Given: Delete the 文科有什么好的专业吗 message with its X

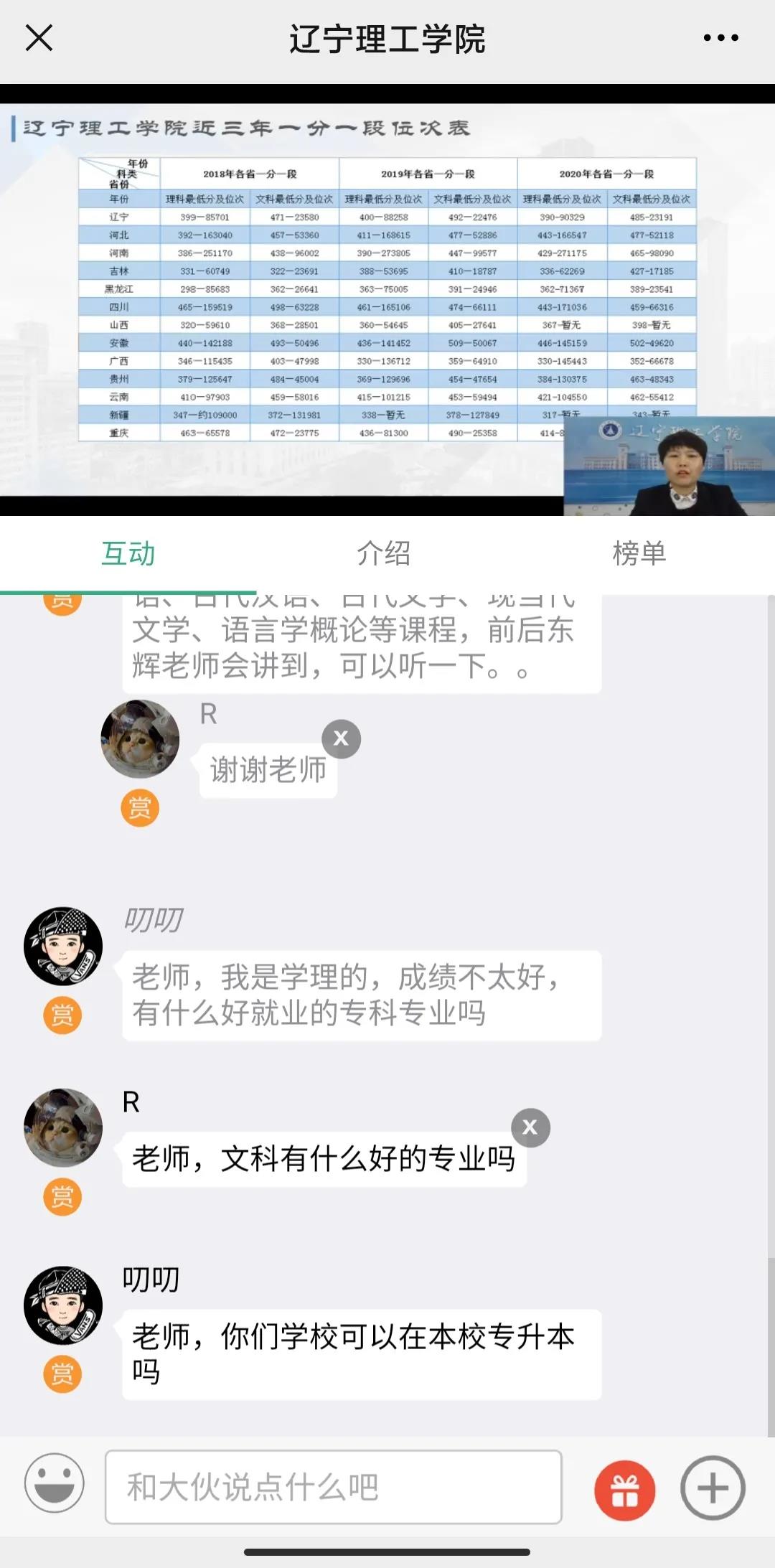Looking at the screenshot, I should (530, 1127).
